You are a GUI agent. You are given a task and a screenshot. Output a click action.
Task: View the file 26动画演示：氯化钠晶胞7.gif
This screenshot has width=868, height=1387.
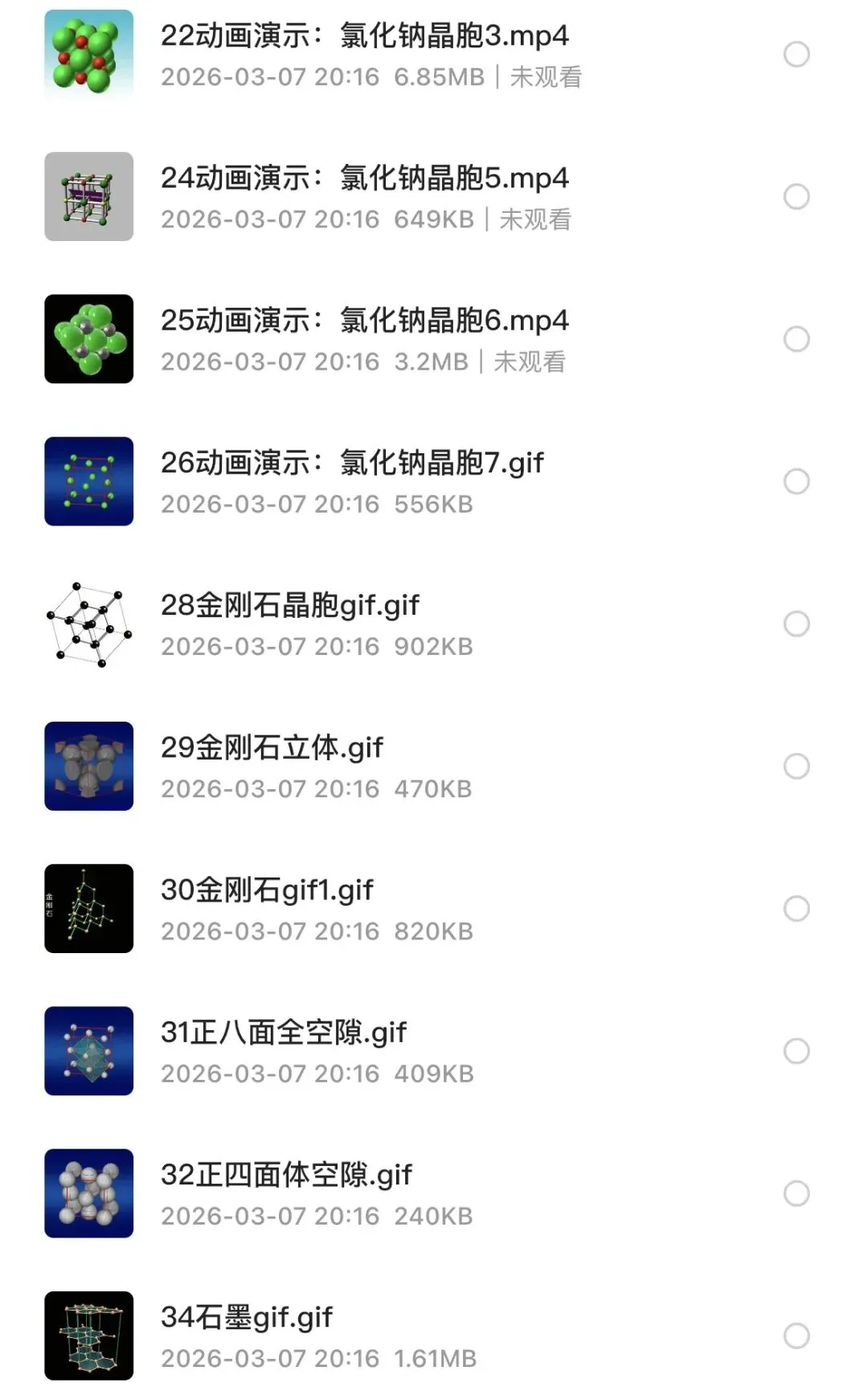click(x=352, y=463)
